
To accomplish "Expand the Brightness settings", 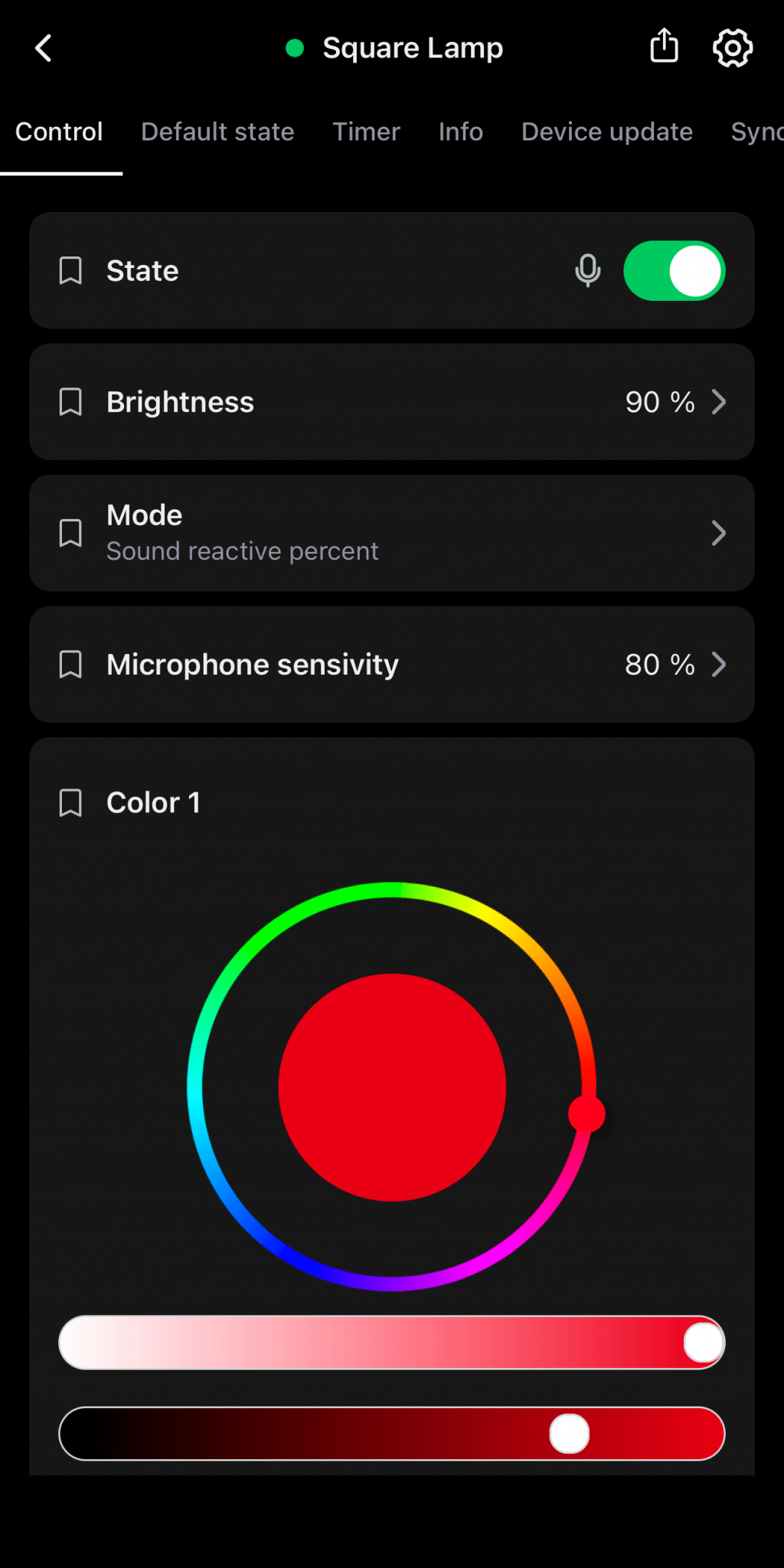I will [x=718, y=401].
